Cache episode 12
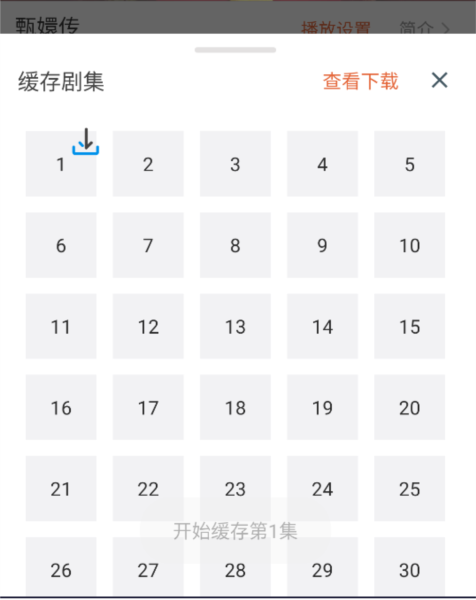 [x=148, y=326]
